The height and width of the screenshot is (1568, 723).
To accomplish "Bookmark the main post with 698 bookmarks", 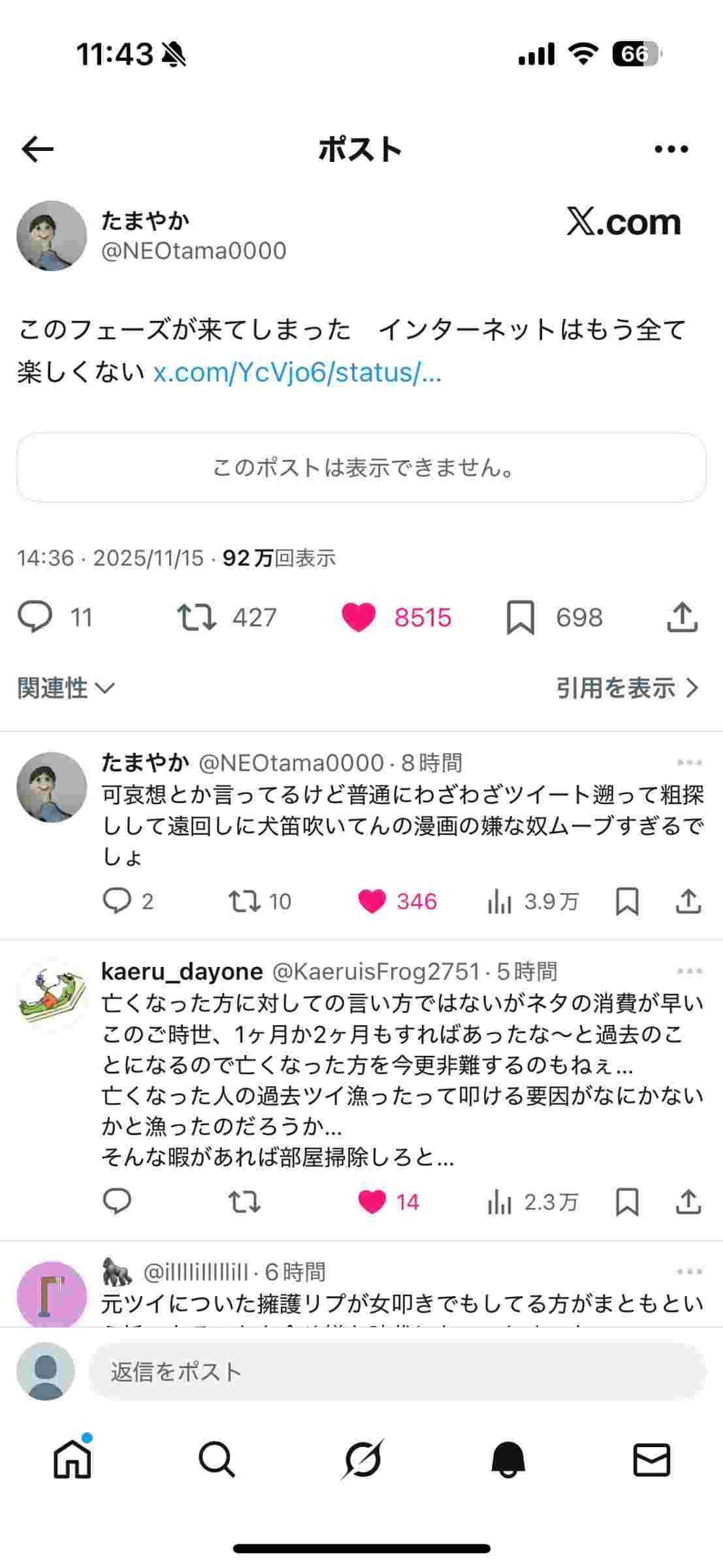I will pyautogui.click(x=521, y=617).
